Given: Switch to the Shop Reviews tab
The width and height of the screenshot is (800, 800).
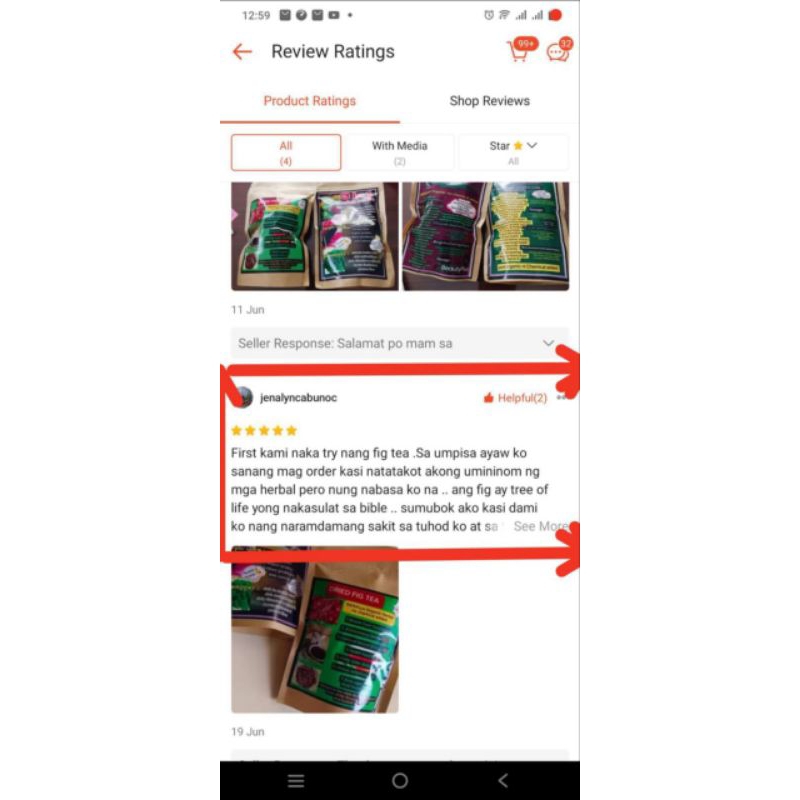Looking at the screenshot, I should click(489, 101).
